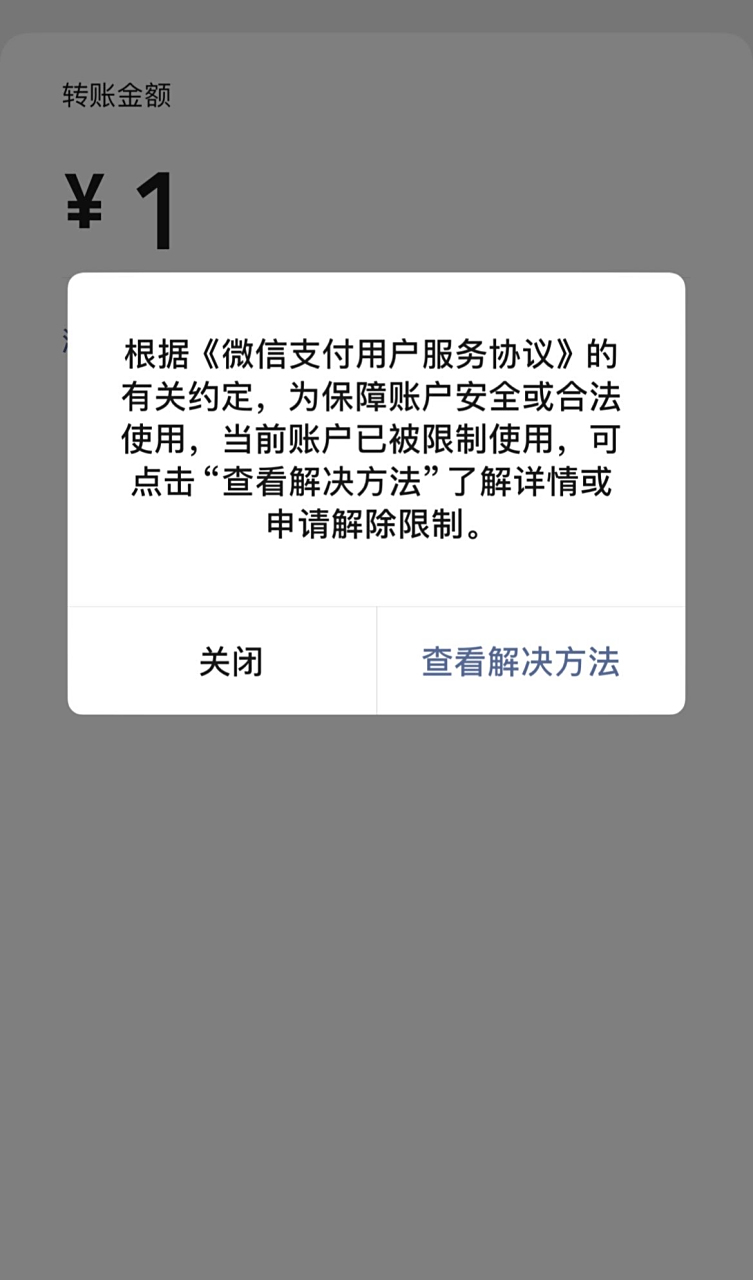Click the partially hidden blue link
753x1280 pixels.
(x=66, y=340)
